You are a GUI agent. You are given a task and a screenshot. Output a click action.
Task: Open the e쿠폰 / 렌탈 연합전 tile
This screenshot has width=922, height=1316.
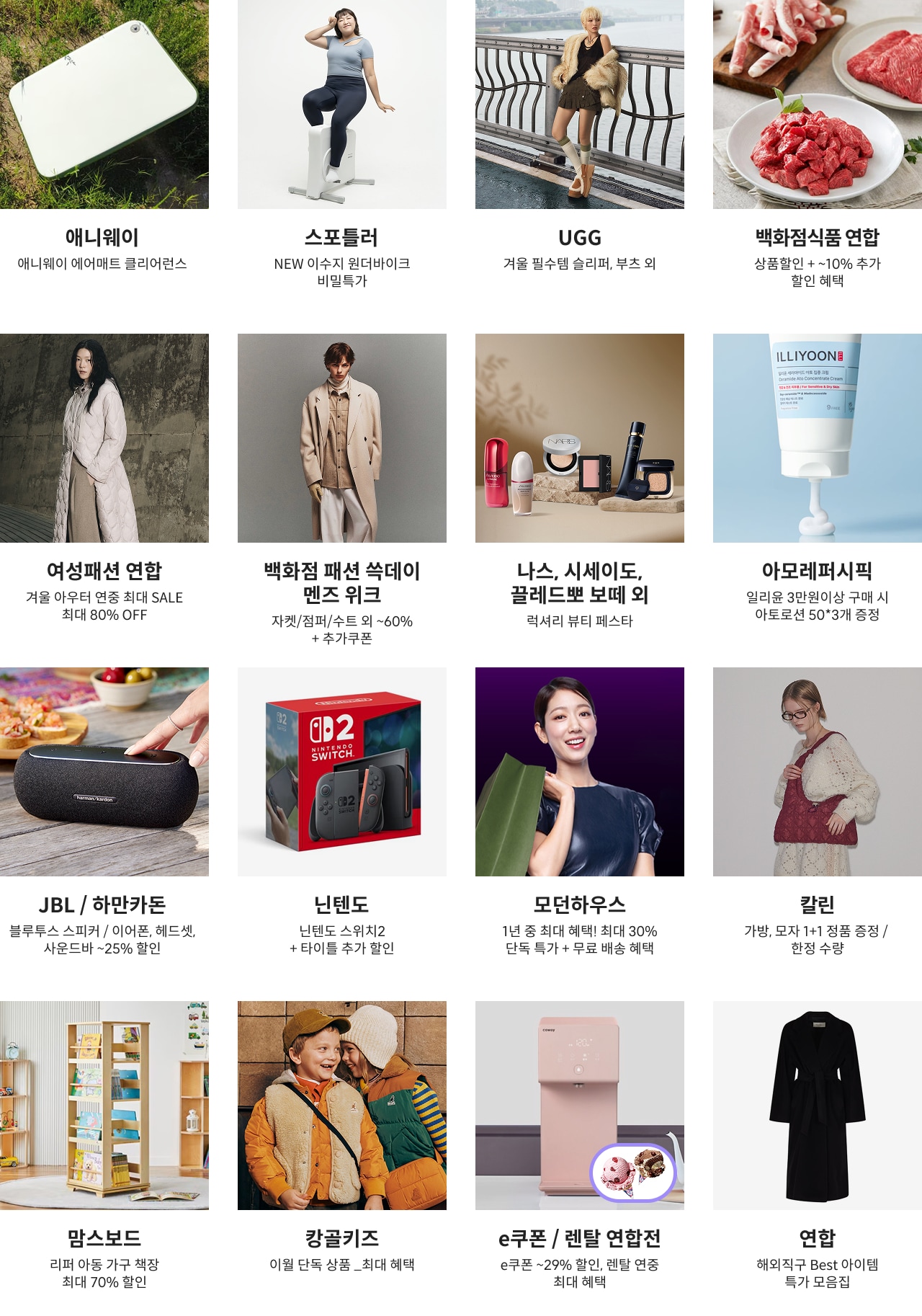(580, 1106)
